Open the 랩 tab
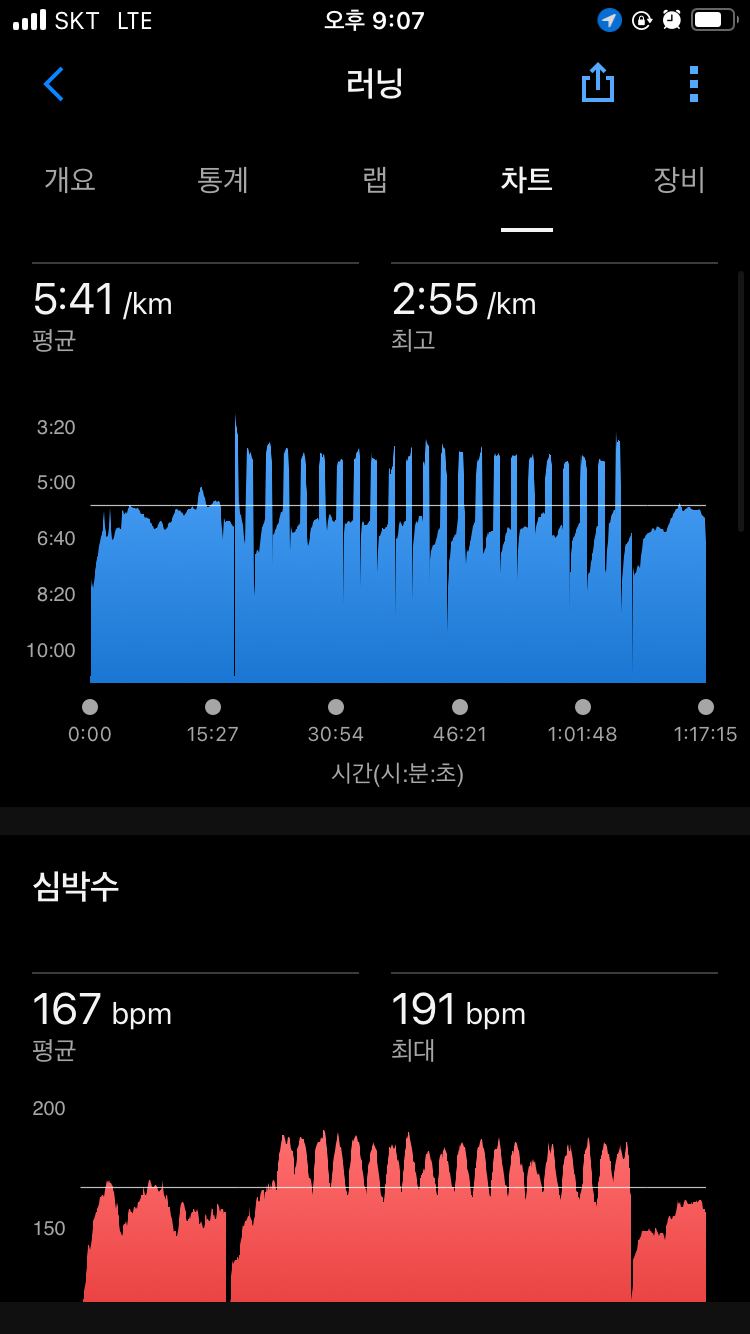Viewport: 750px width, 1334px height. click(x=375, y=180)
